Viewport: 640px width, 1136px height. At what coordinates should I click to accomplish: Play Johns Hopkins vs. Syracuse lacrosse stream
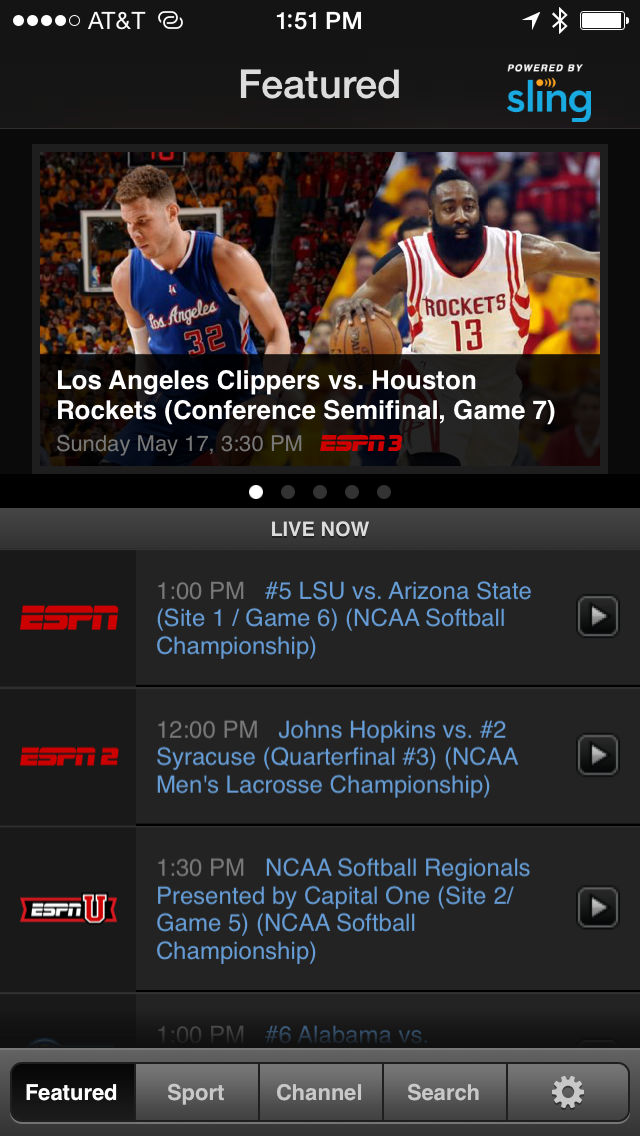pyautogui.click(x=598, y=756)
